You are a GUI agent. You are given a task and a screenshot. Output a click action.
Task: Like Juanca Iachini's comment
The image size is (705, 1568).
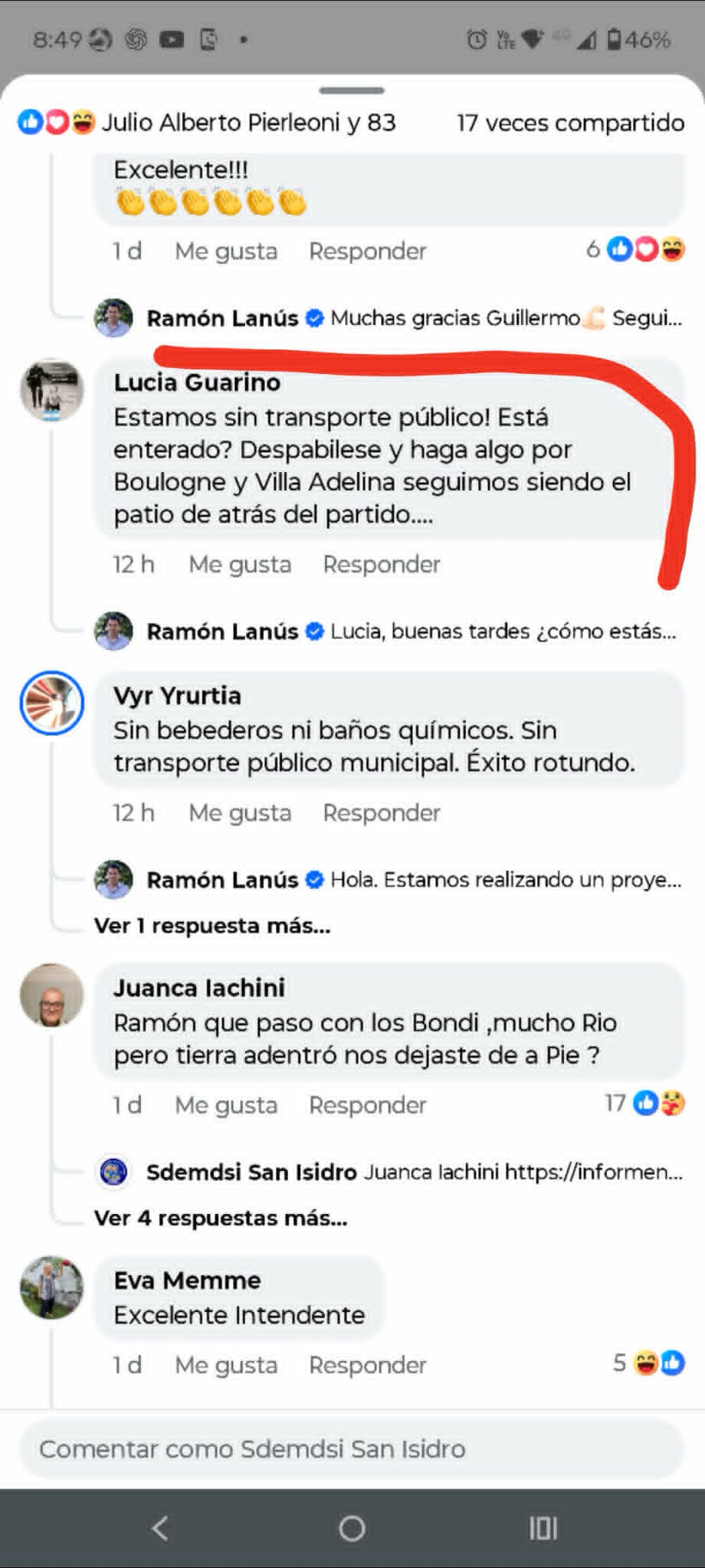226,1105
